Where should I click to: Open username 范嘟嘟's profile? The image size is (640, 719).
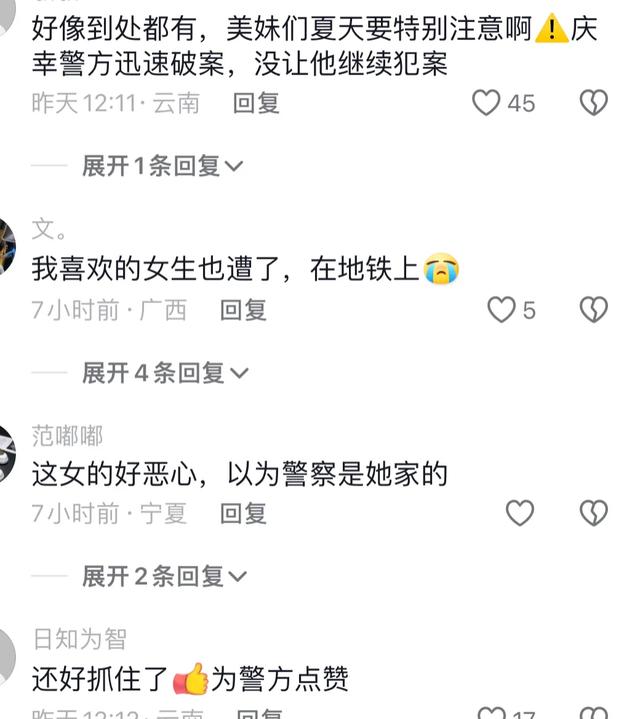click(x=67, y=436)
